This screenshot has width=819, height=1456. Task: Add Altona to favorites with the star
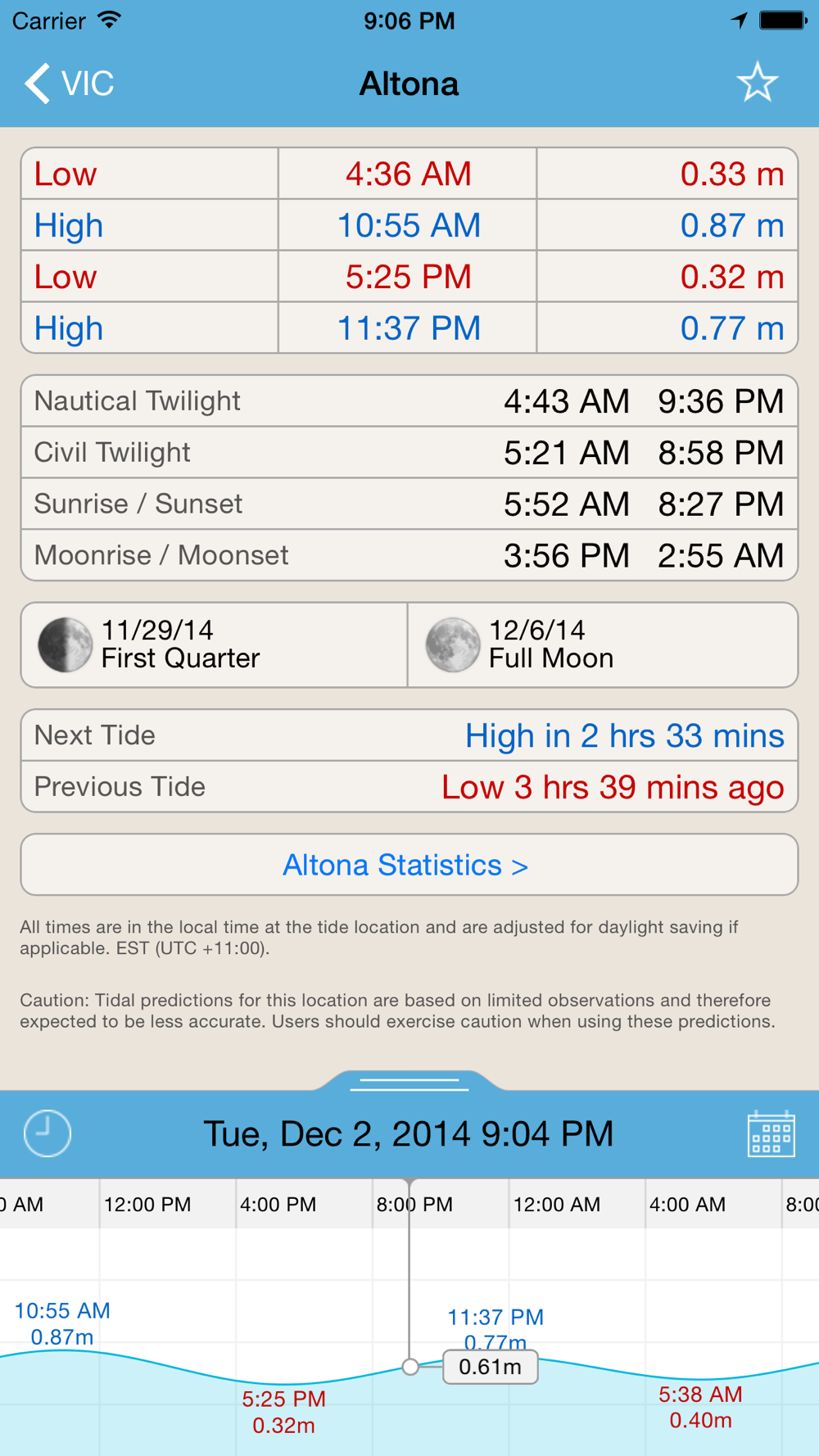click(757, 83)
